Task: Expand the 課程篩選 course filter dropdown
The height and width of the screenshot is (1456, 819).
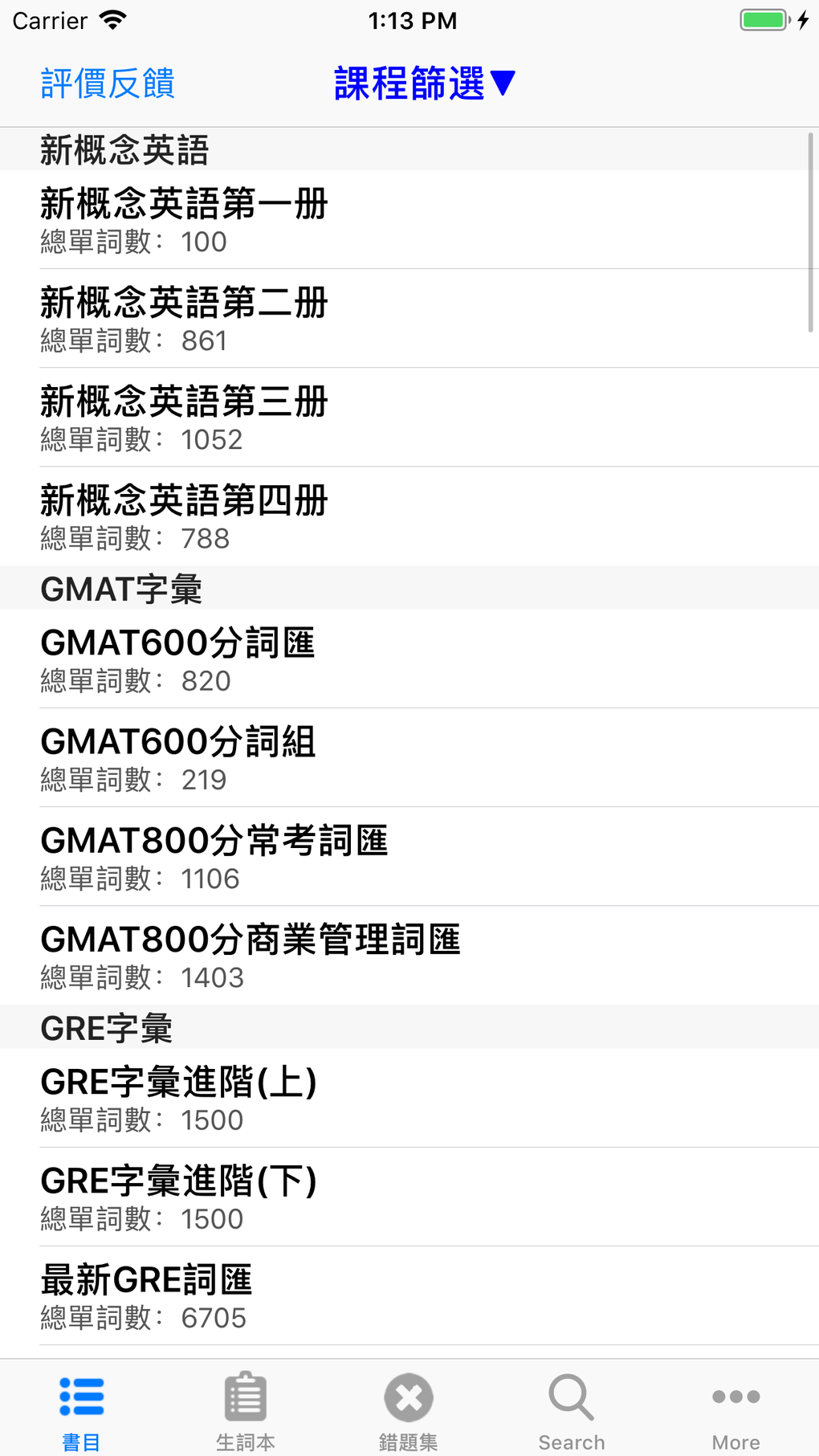Action: point(424,84)
